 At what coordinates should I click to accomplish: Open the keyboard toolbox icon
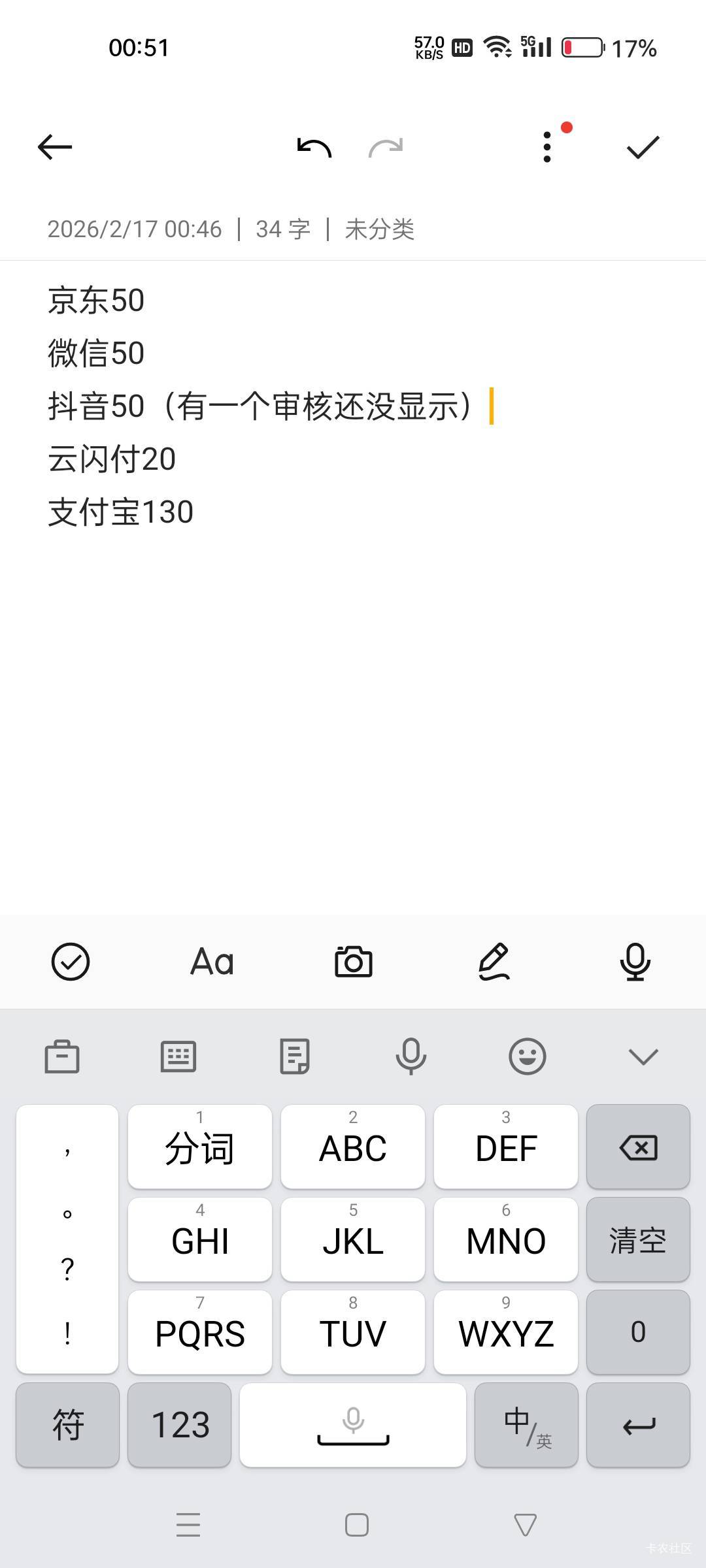tap(62, 1056)
